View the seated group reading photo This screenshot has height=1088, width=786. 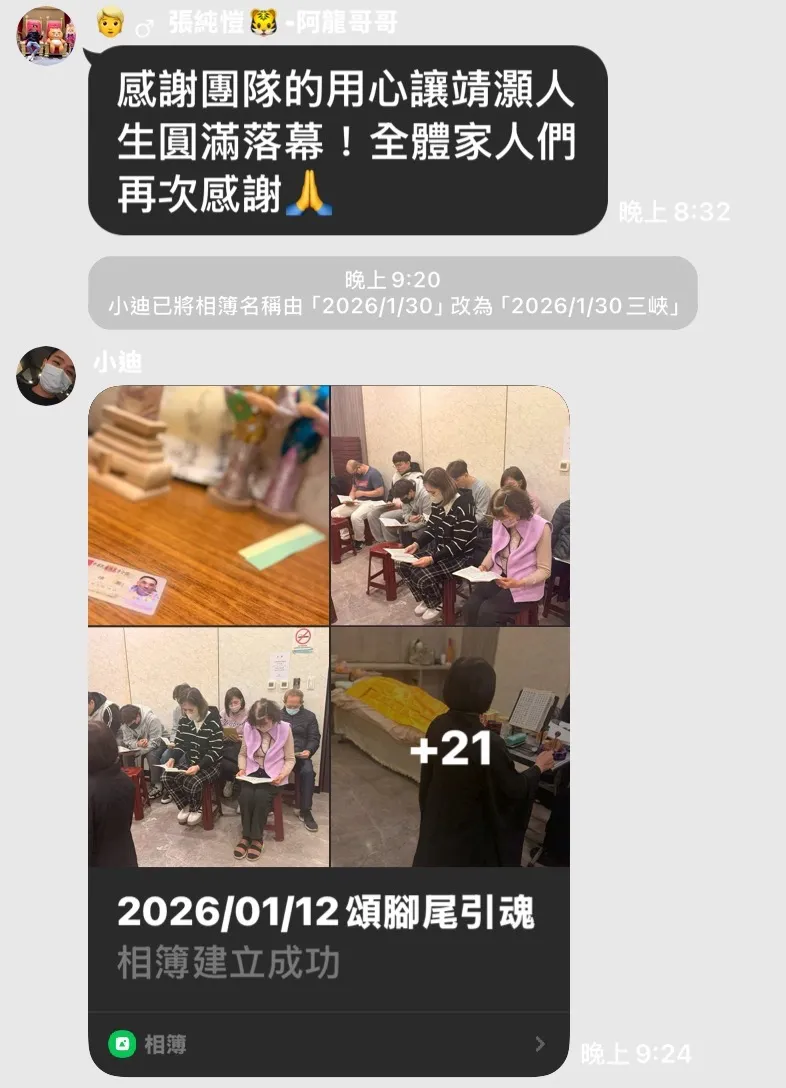450,506
